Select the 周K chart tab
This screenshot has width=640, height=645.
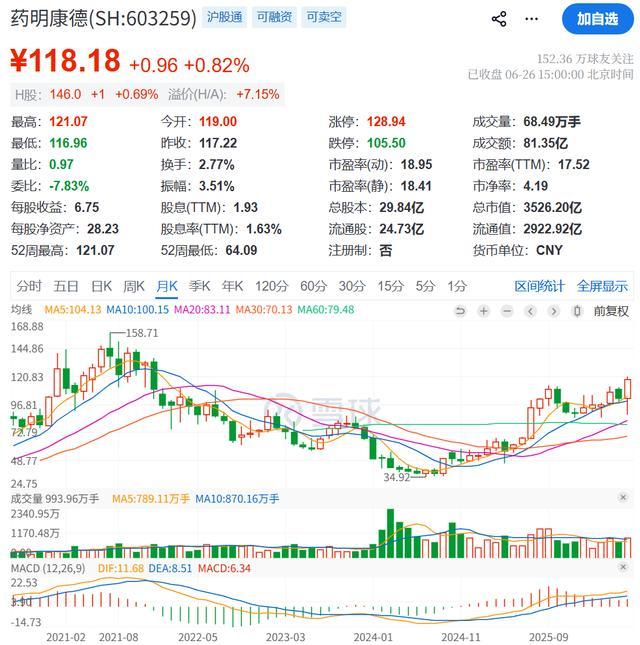tap(134, 286)
